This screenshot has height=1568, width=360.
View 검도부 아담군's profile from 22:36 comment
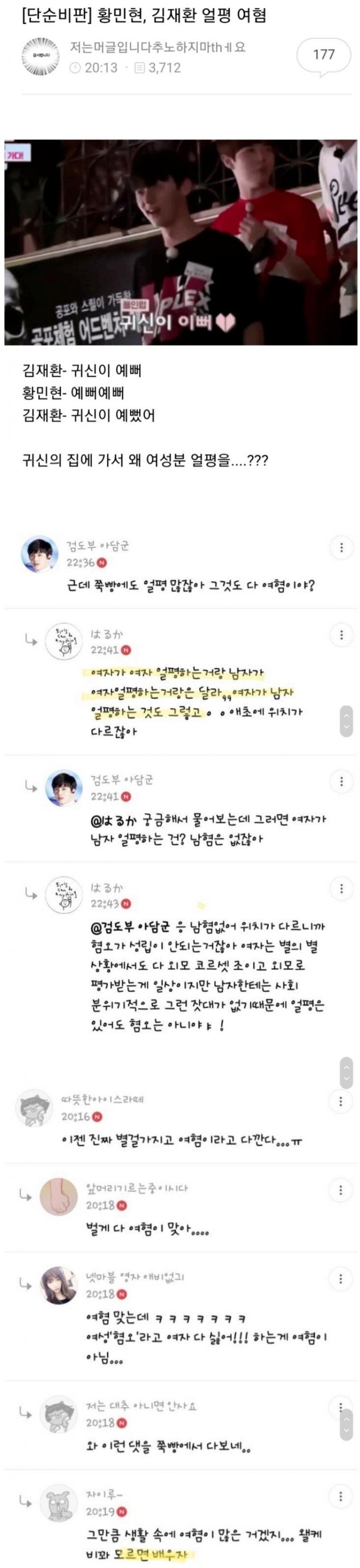pos(39,555)
